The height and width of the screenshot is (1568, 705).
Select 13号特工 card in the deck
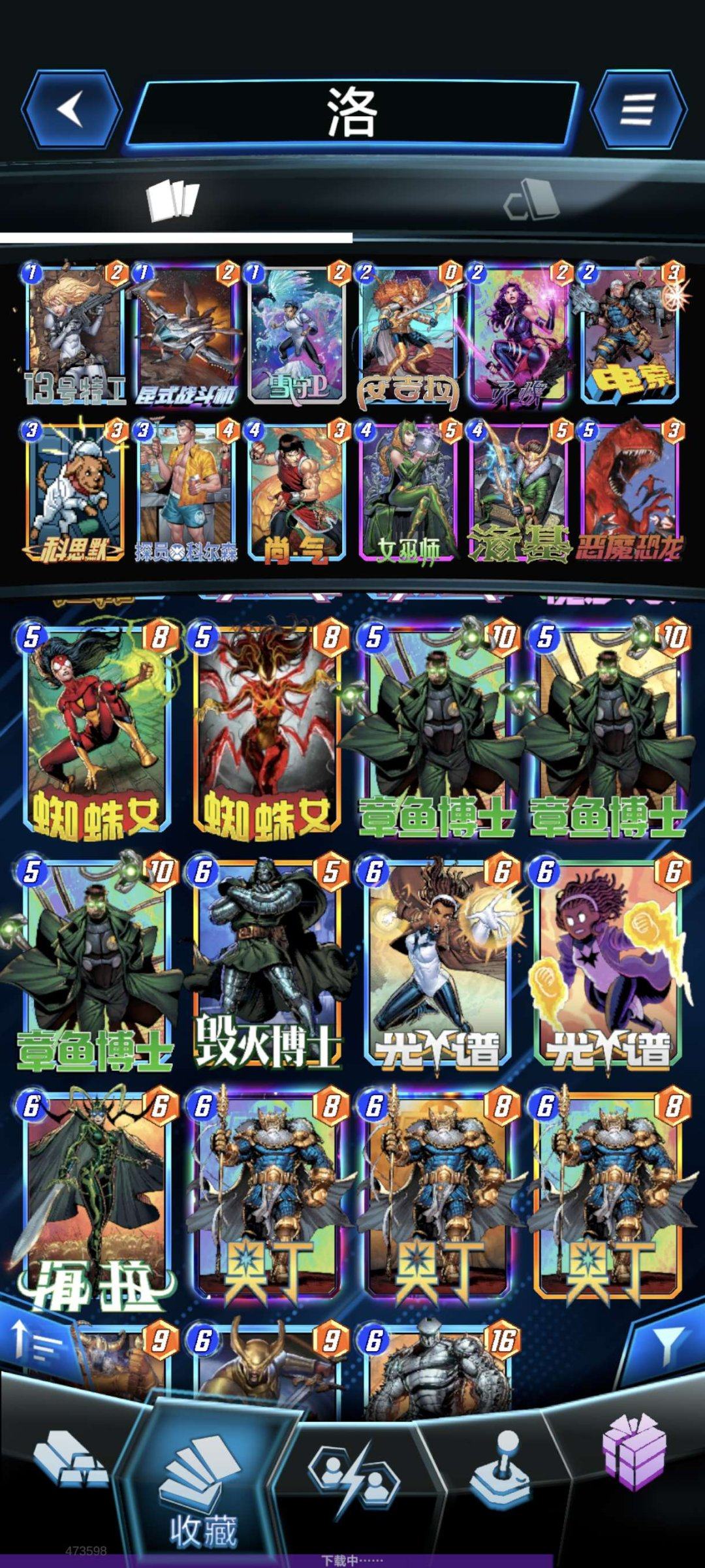point(75,333)
